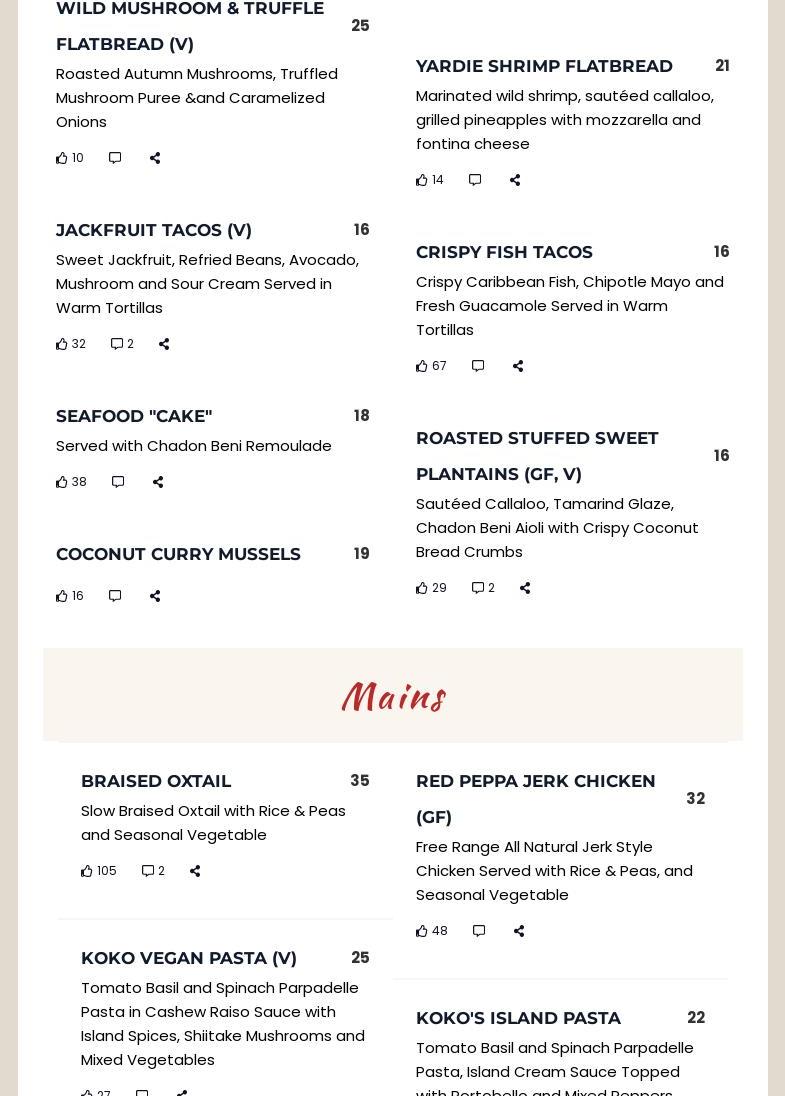Share Red Peppa Jerk Chicken
This screenshot has height=1096, width=785.
519,931
